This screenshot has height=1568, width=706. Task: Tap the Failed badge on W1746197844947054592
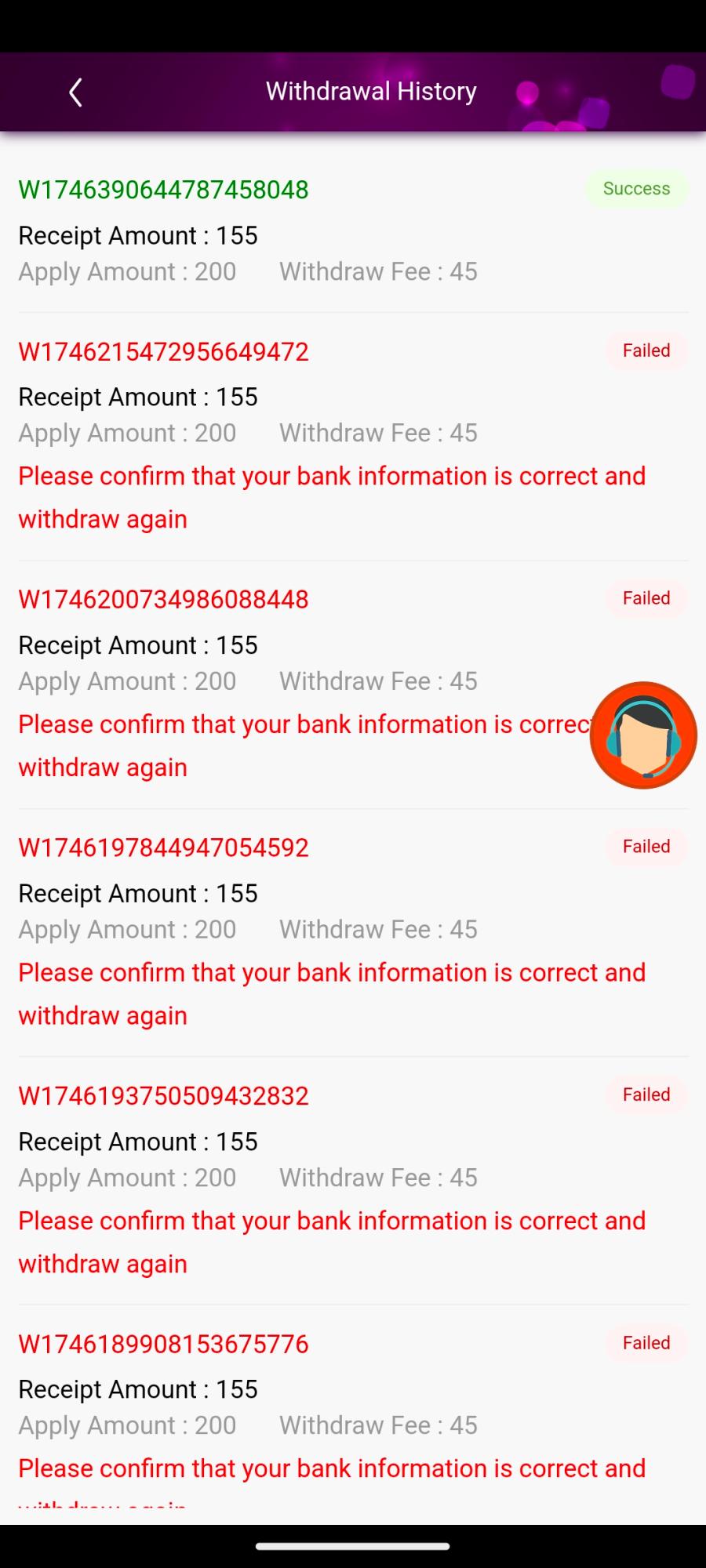646,846
